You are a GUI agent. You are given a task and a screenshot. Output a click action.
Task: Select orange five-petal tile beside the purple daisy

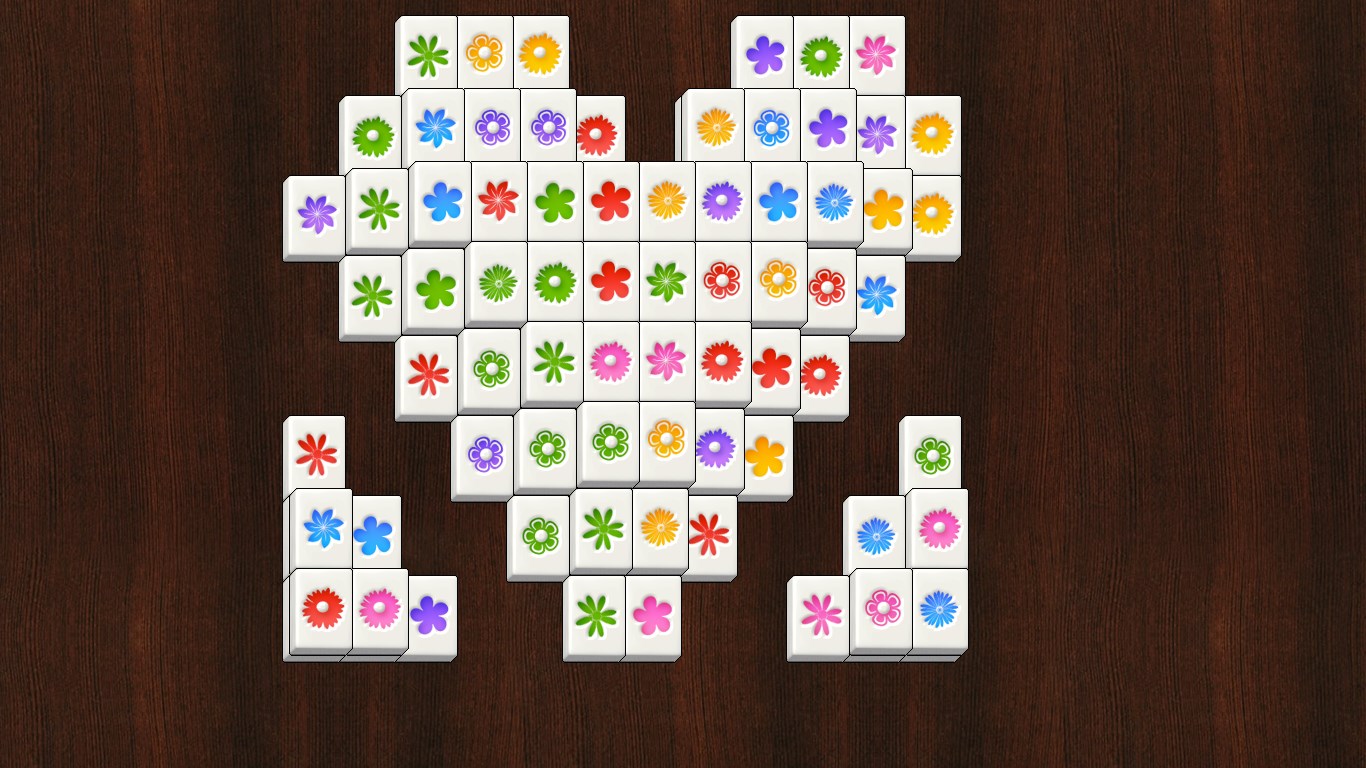pyautogui.click(x=765, y=456)
